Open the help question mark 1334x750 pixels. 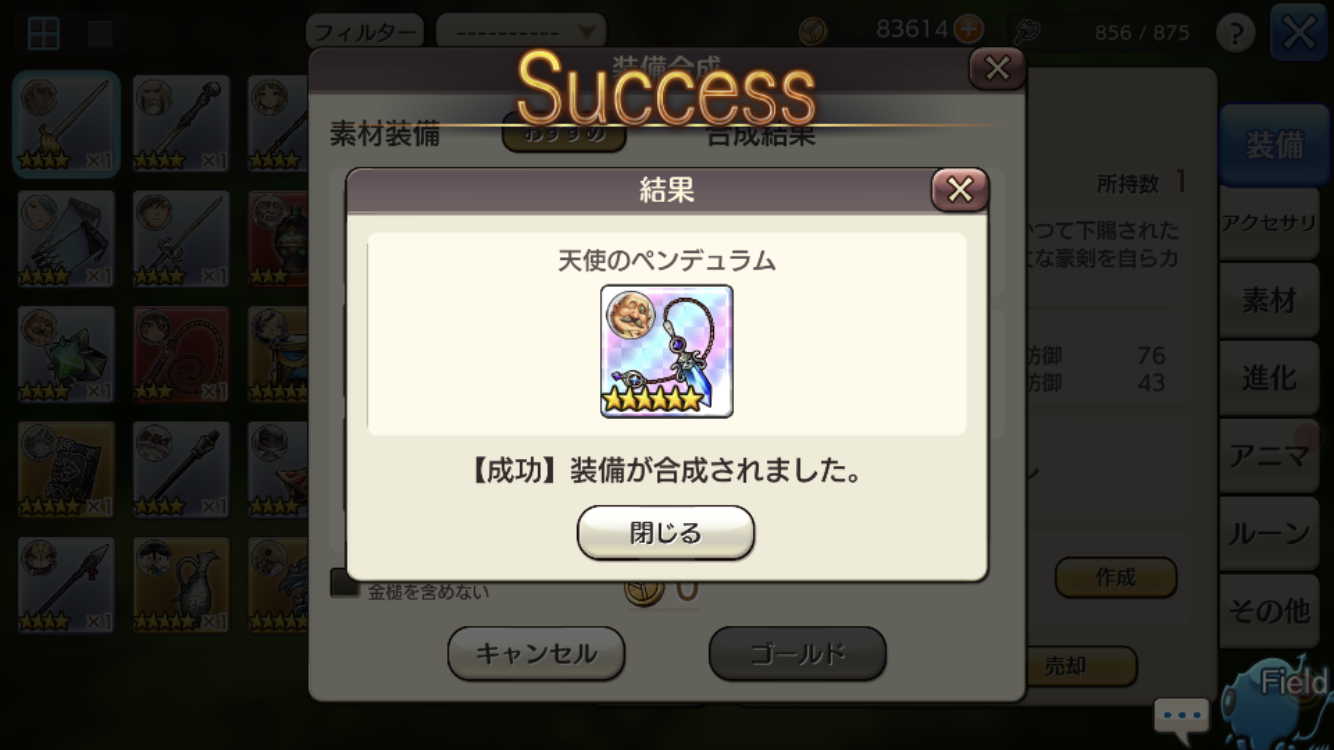1235,33
